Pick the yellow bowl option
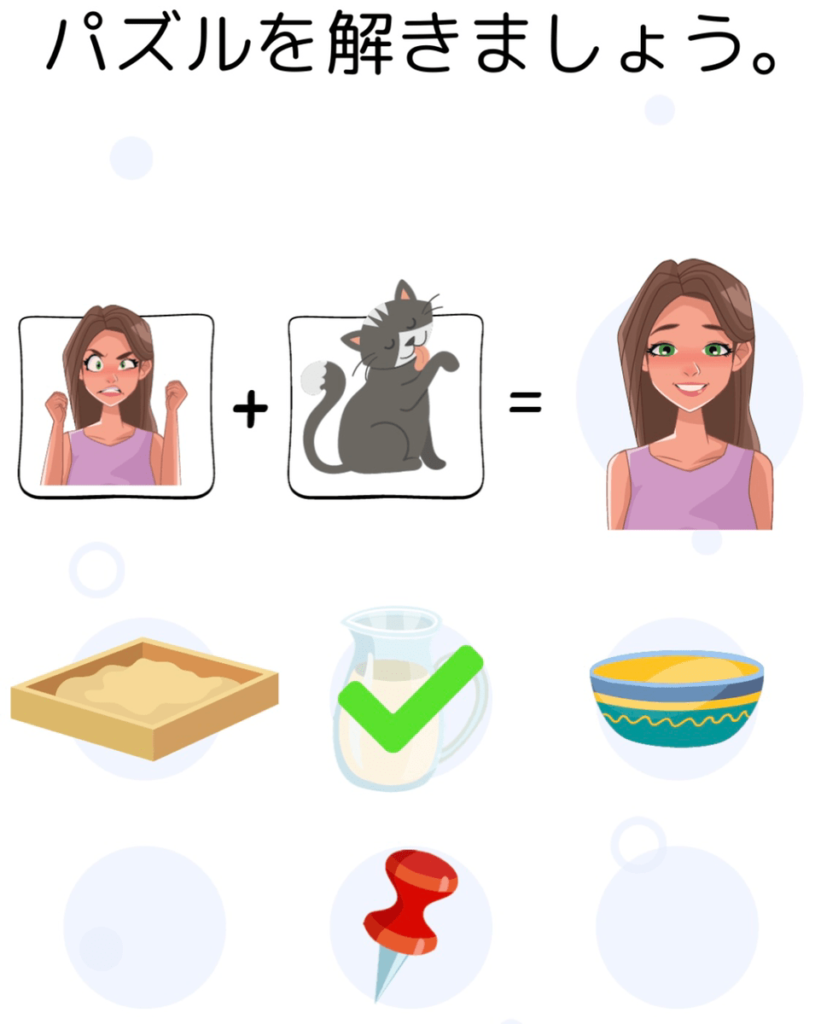The height and width of the screenshot is (1024, 821). pos(676,697)
